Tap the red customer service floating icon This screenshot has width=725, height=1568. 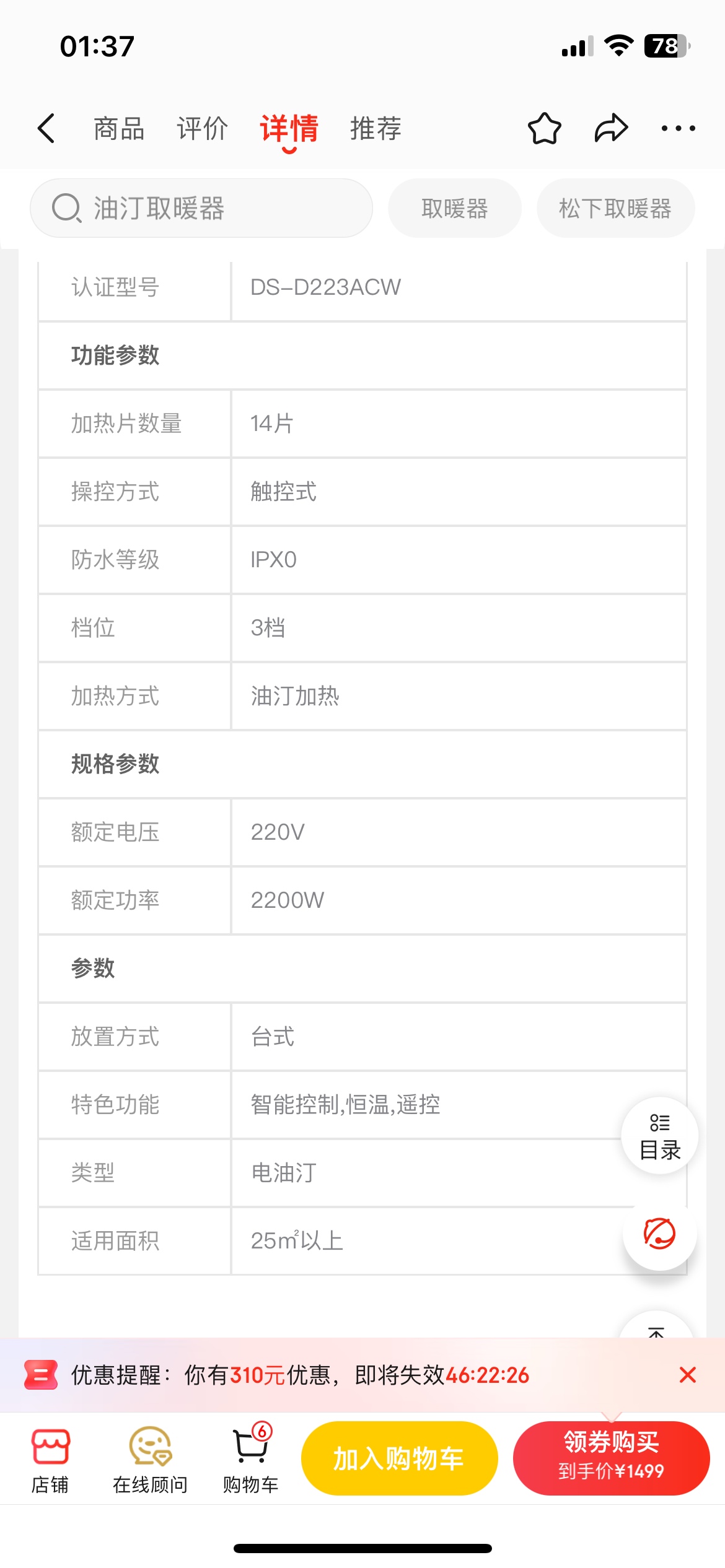coord(660,1234)
